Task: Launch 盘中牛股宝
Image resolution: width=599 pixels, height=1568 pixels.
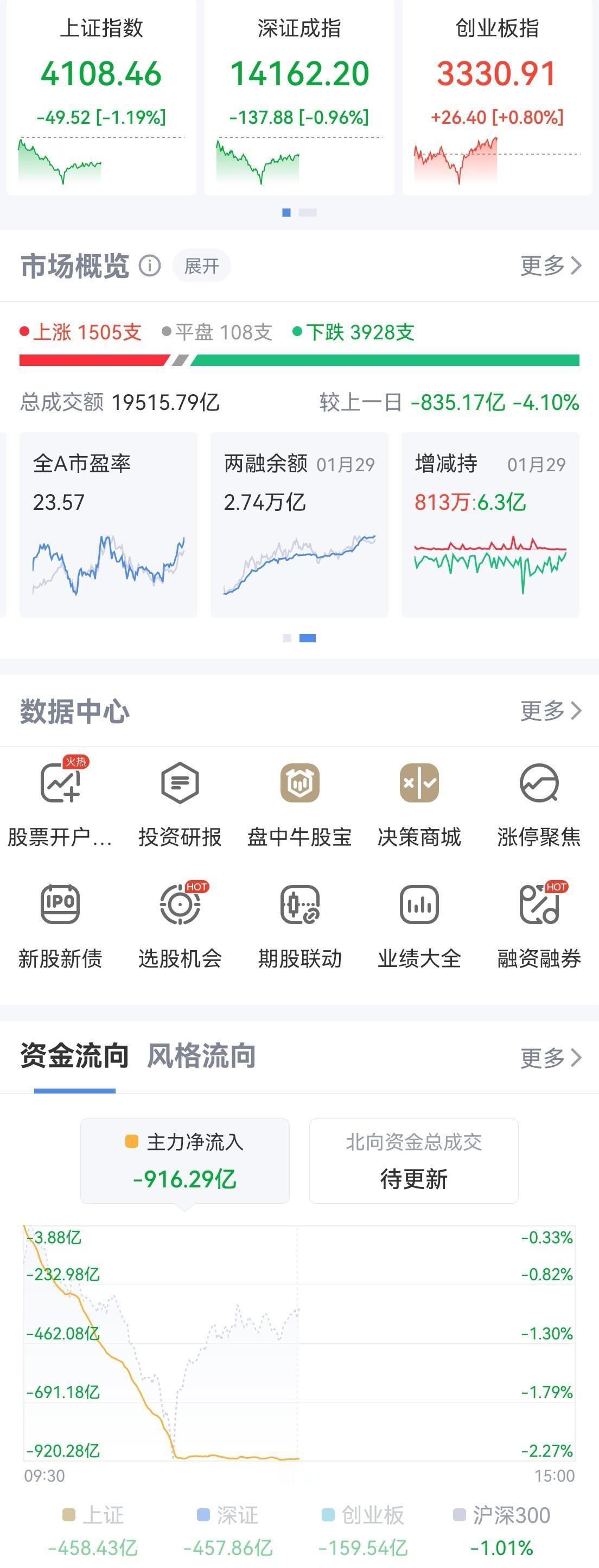Action: click(x=300, y=803)
